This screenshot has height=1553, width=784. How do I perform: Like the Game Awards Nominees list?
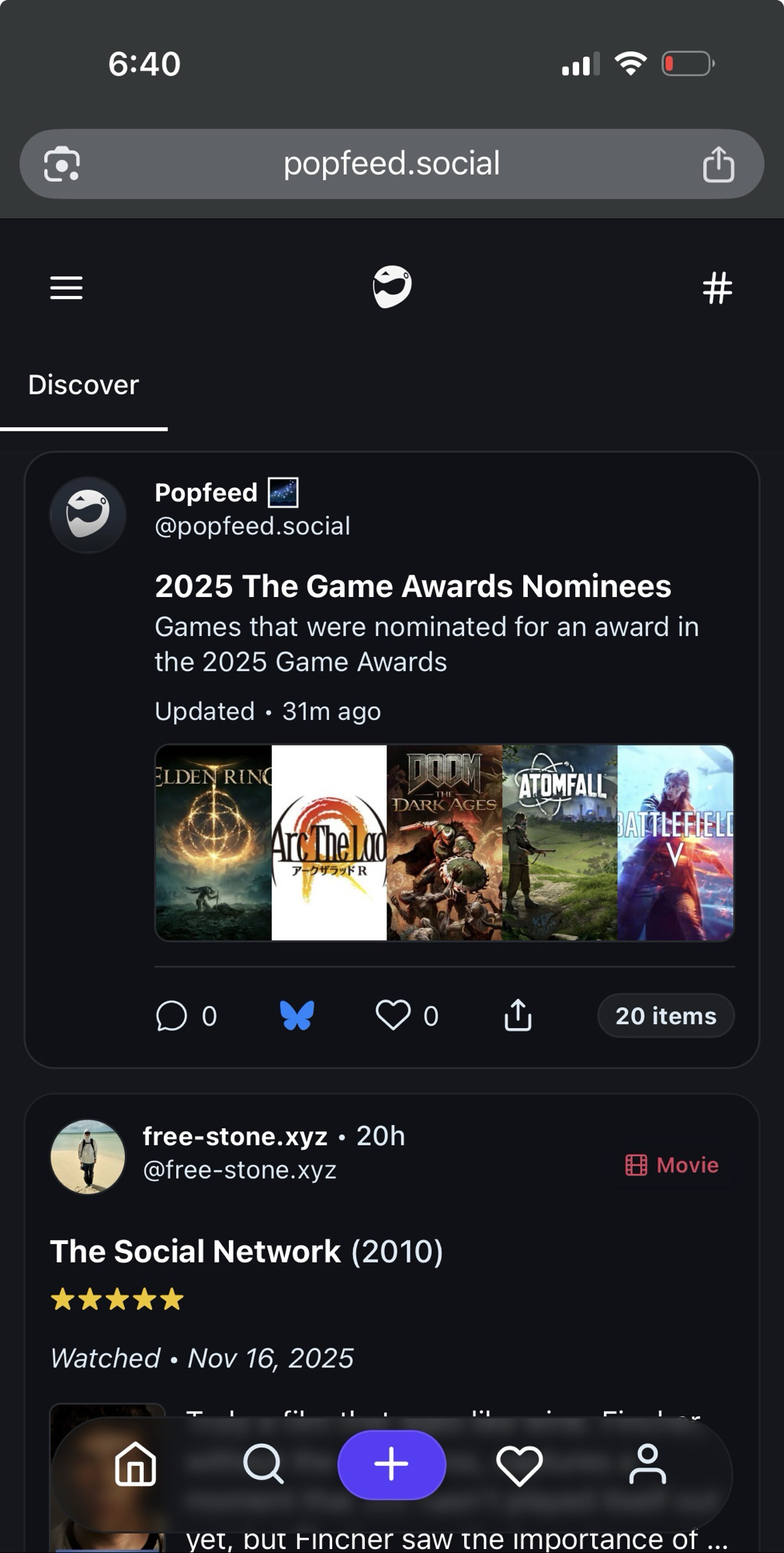pos(394,1016)
